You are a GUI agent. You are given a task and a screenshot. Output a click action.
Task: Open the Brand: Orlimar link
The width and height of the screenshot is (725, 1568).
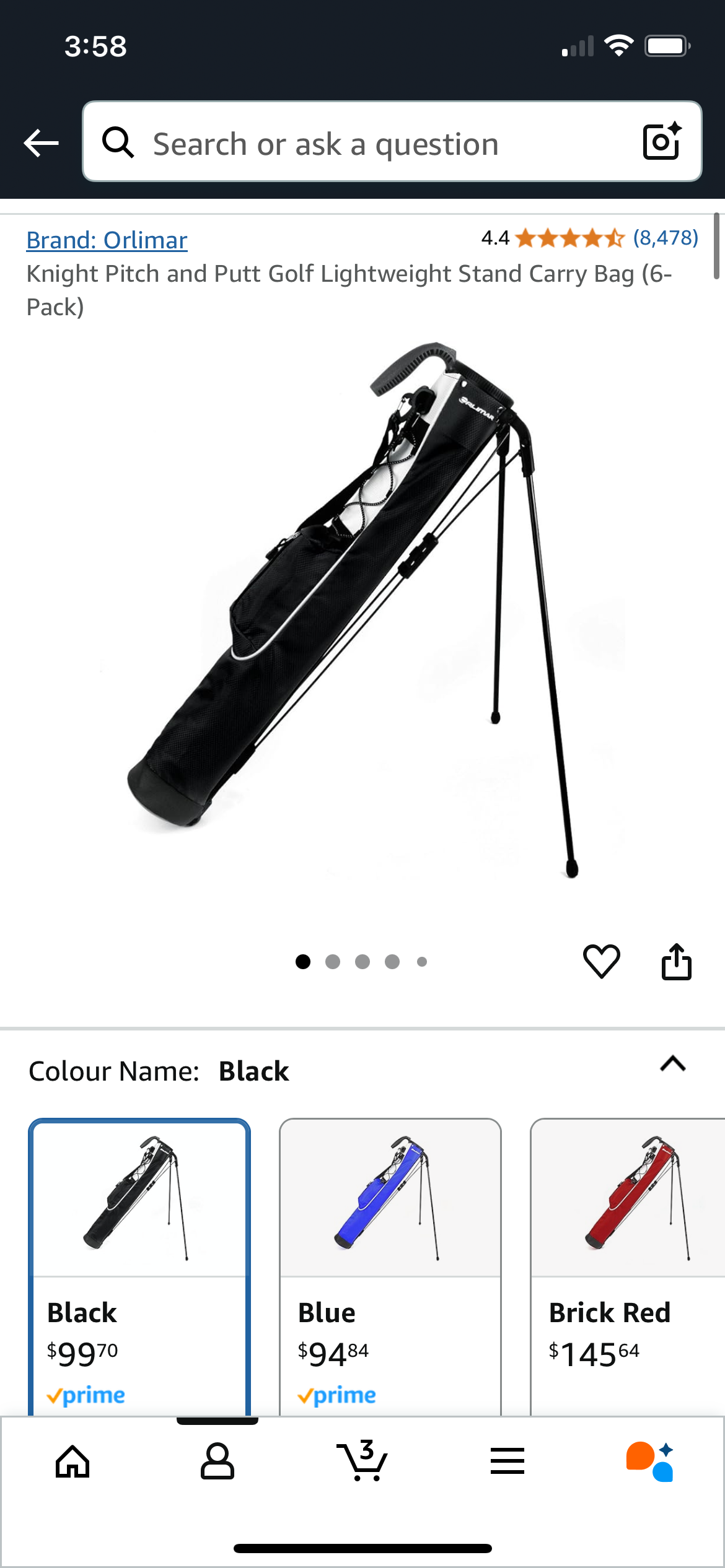[x=107, y=240]
